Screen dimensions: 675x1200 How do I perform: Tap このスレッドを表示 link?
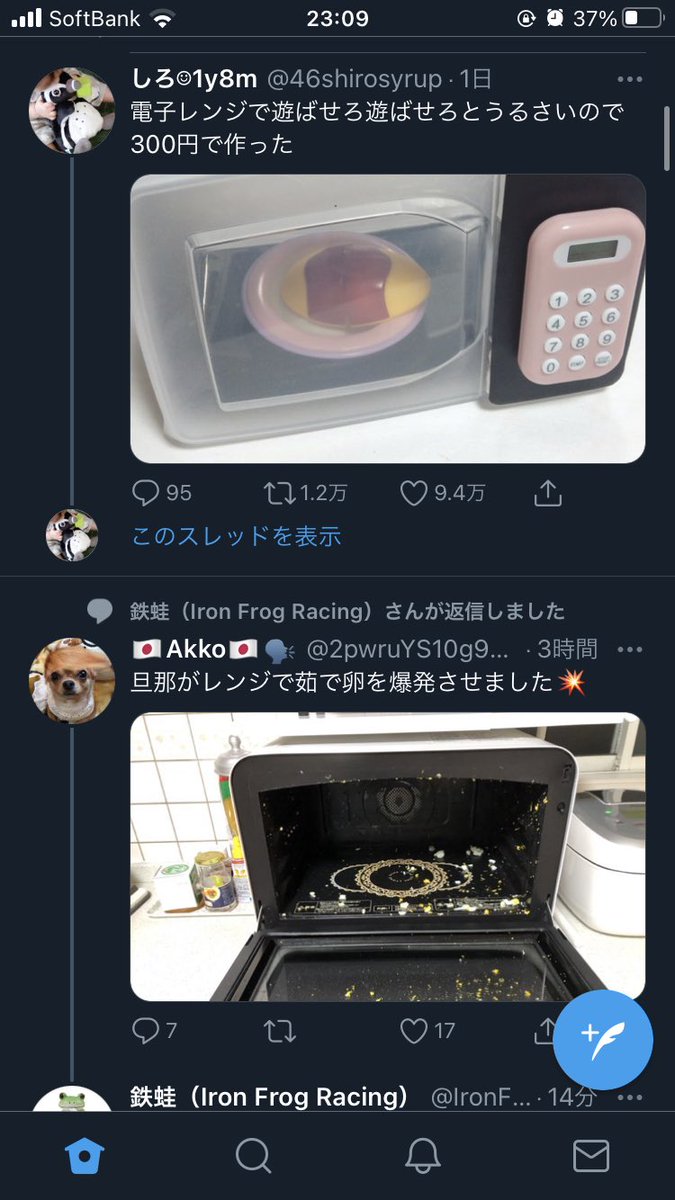tap(236, 536)
